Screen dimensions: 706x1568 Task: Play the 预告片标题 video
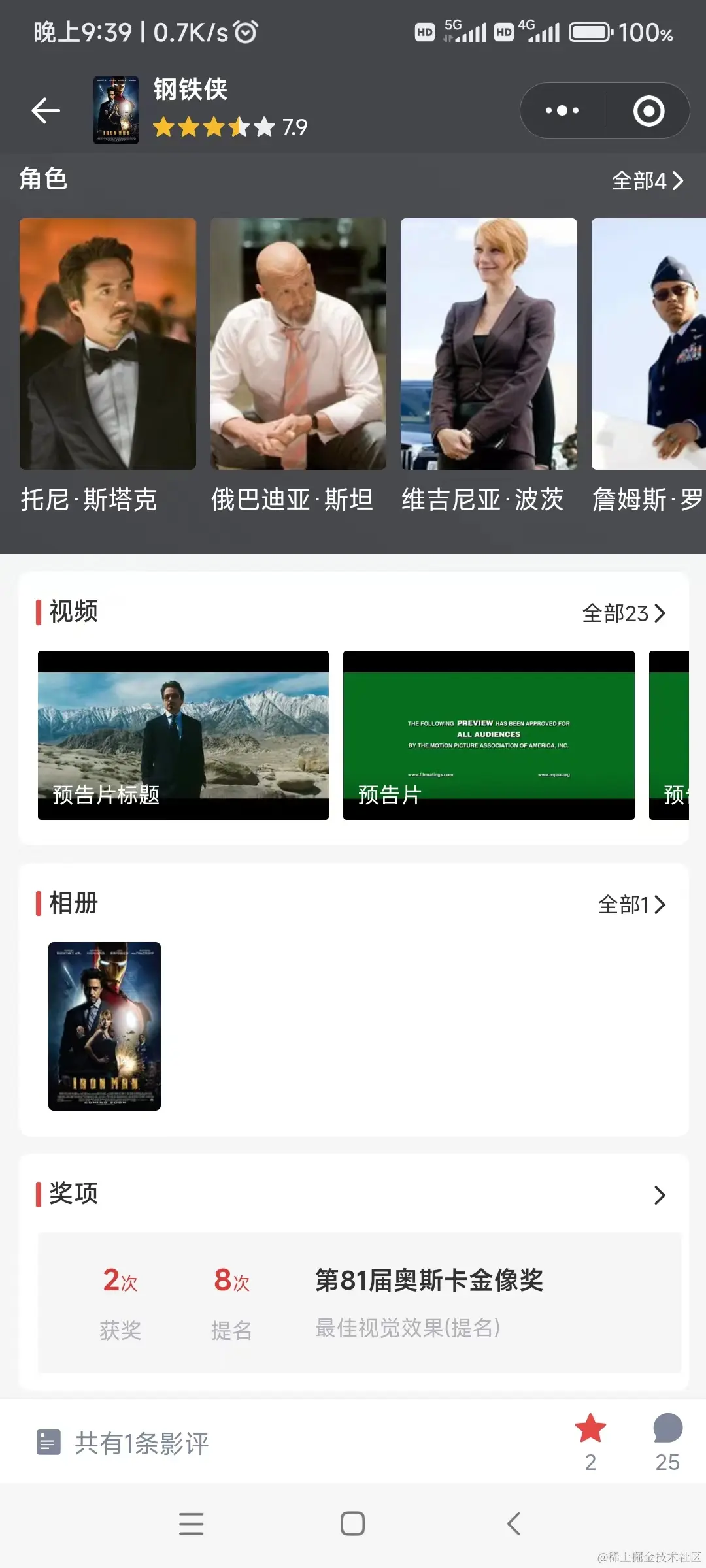pos(183,735)
